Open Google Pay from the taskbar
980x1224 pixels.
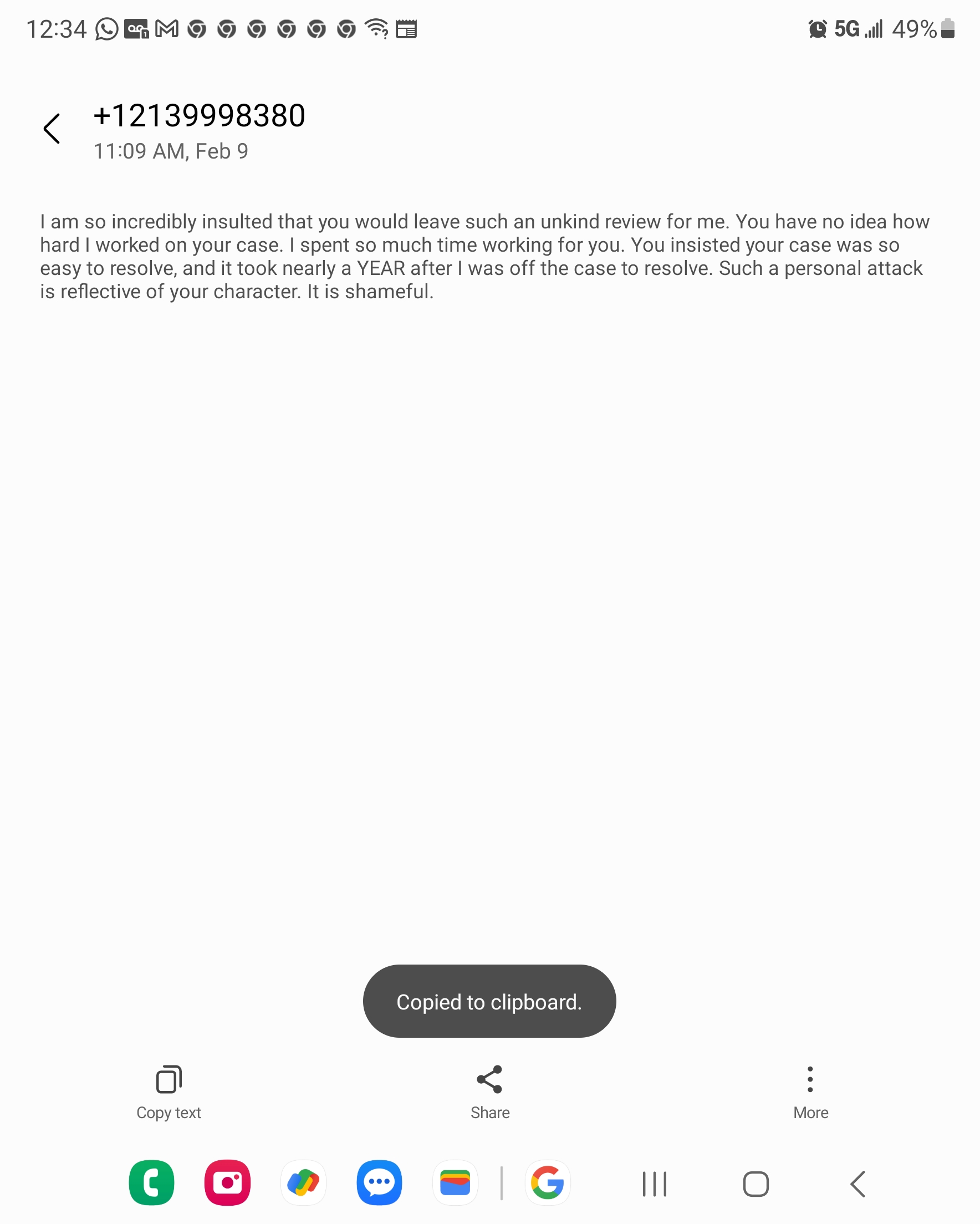click(303, 1182)
